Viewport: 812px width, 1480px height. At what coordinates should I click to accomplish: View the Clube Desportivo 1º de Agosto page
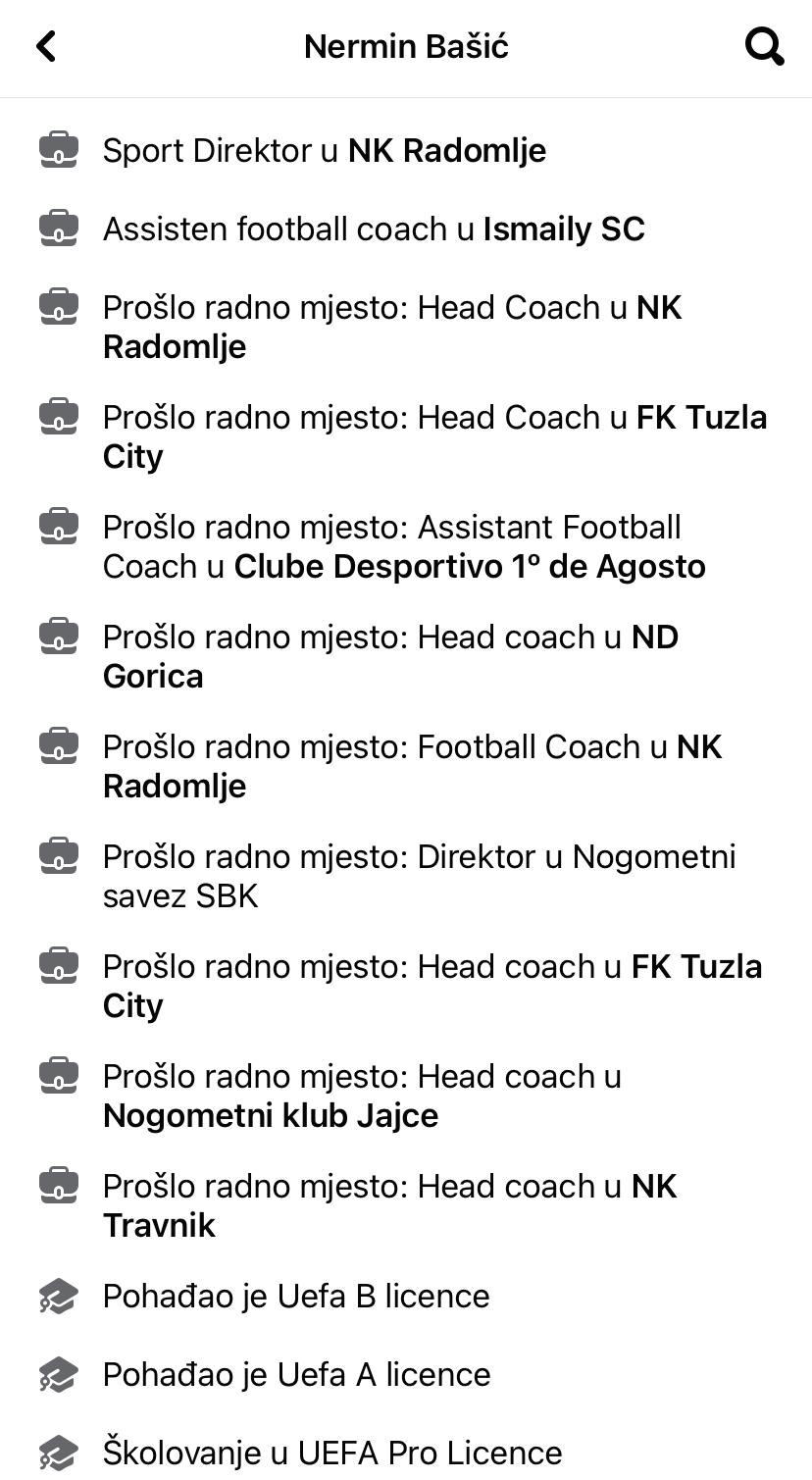pos(470,567)
